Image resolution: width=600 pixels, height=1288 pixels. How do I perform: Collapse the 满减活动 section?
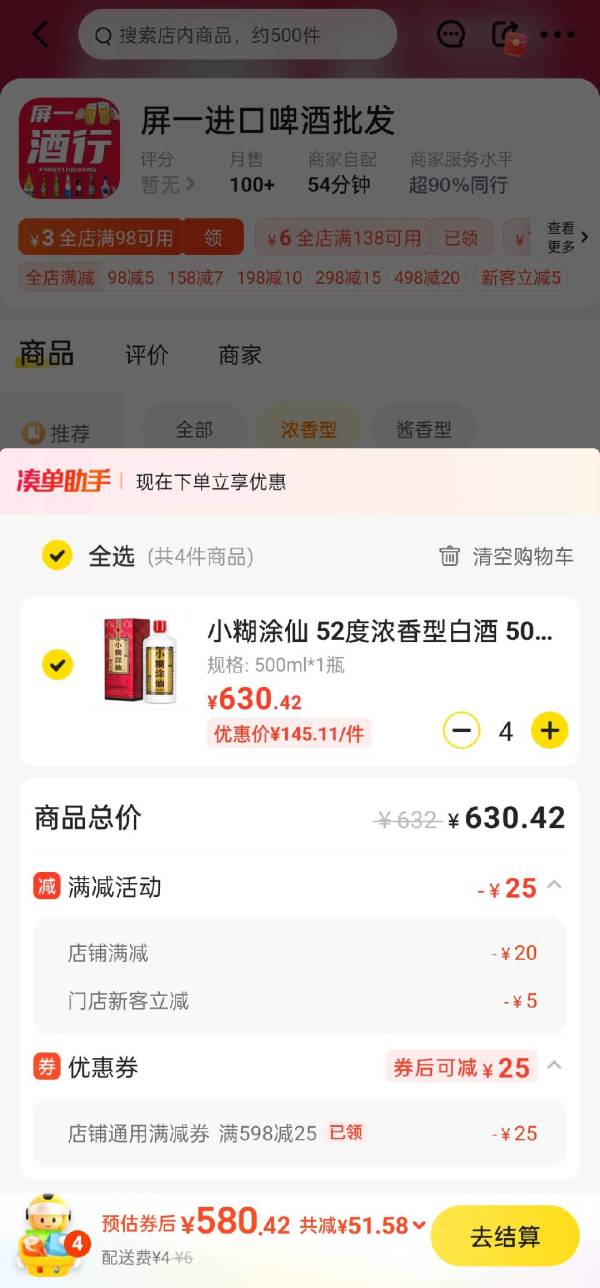(555, 886)
